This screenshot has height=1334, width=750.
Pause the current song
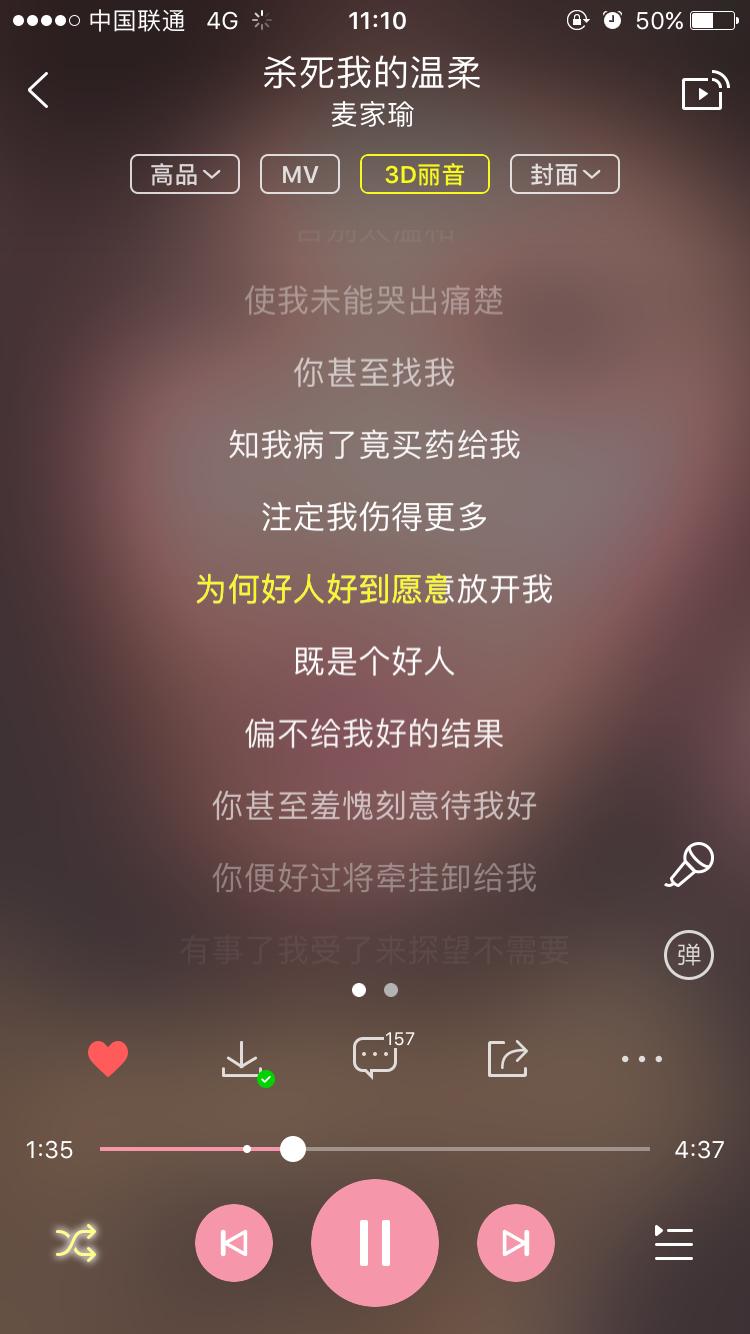tap(375, 1242)
